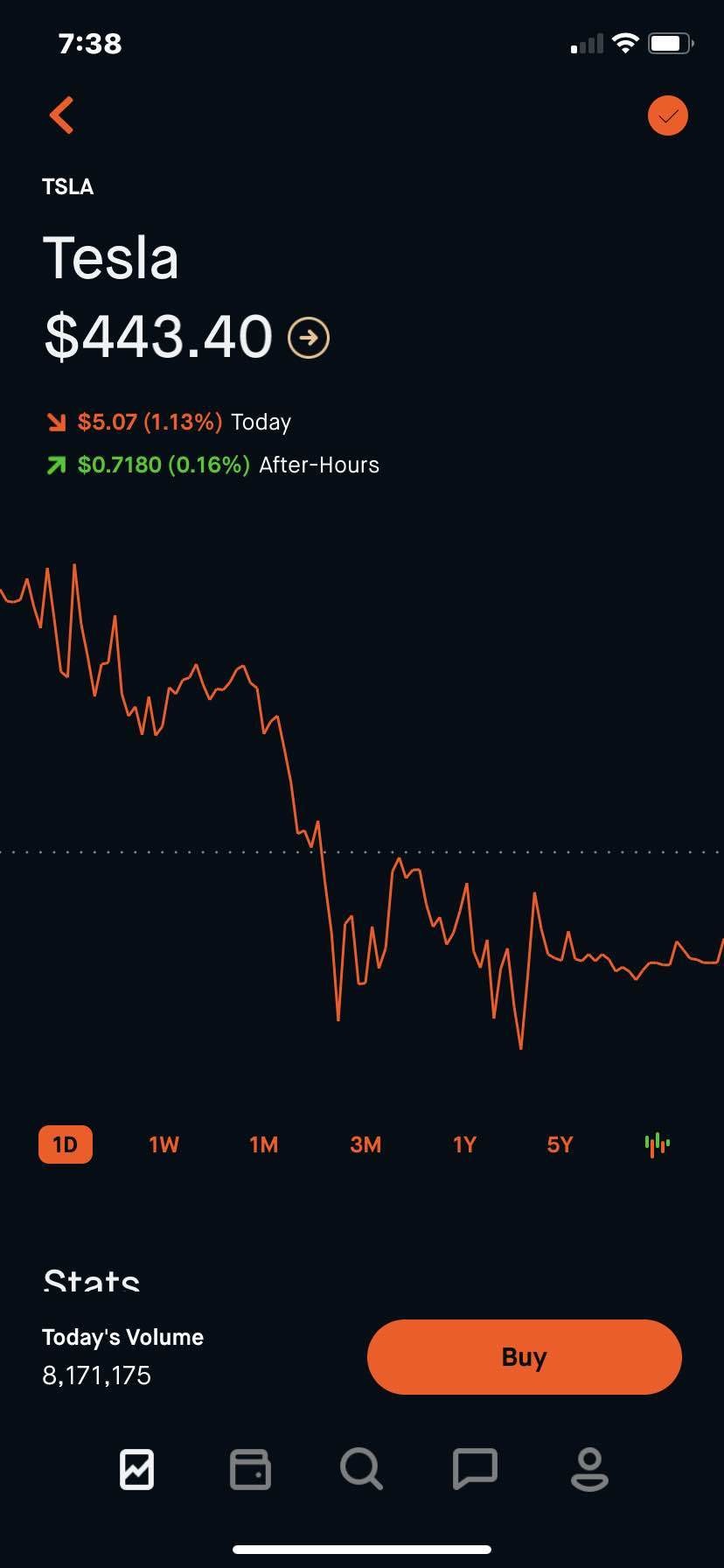The height and width of the screenshot is (1568, 724).
Task: View the 5Y chart range
Action: 560,1144
